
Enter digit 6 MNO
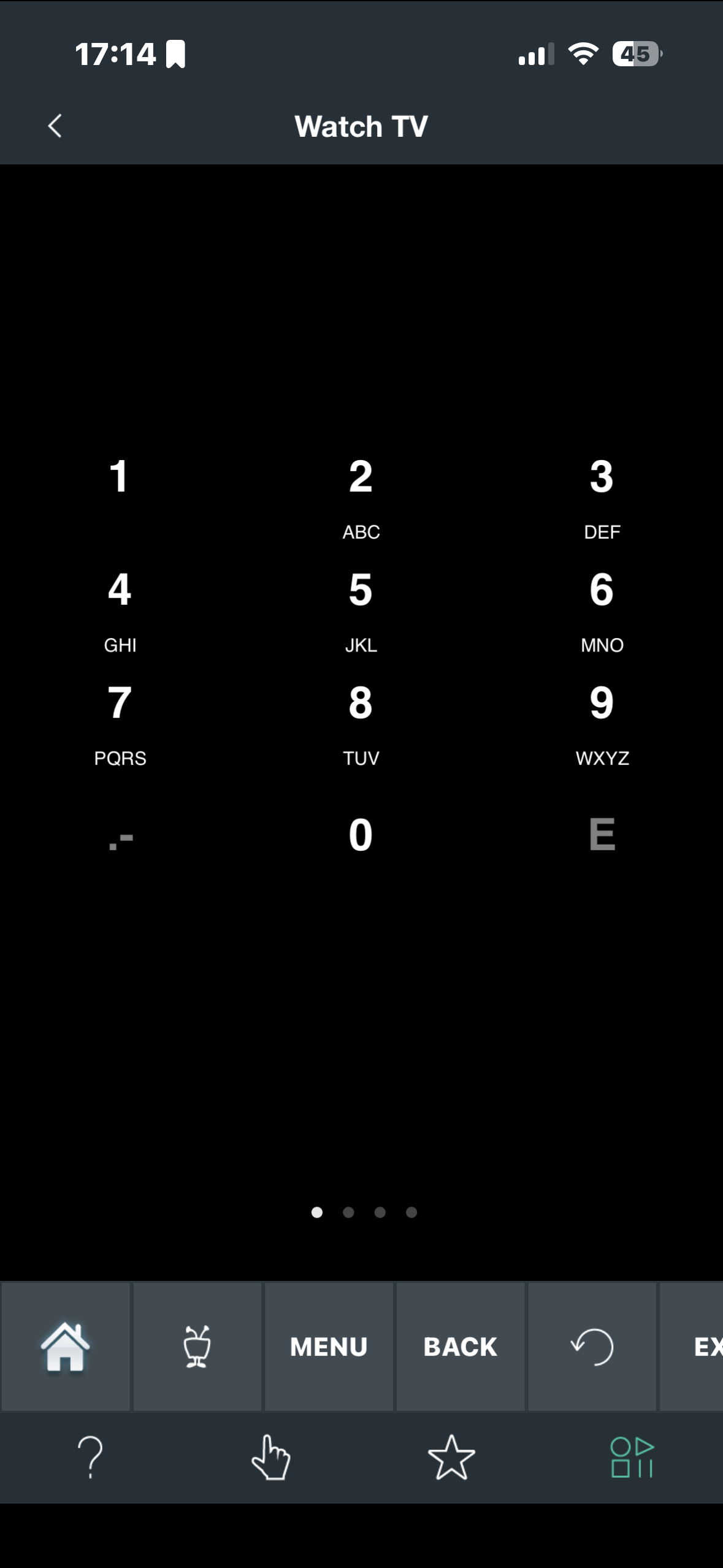[x=602, y=607]
